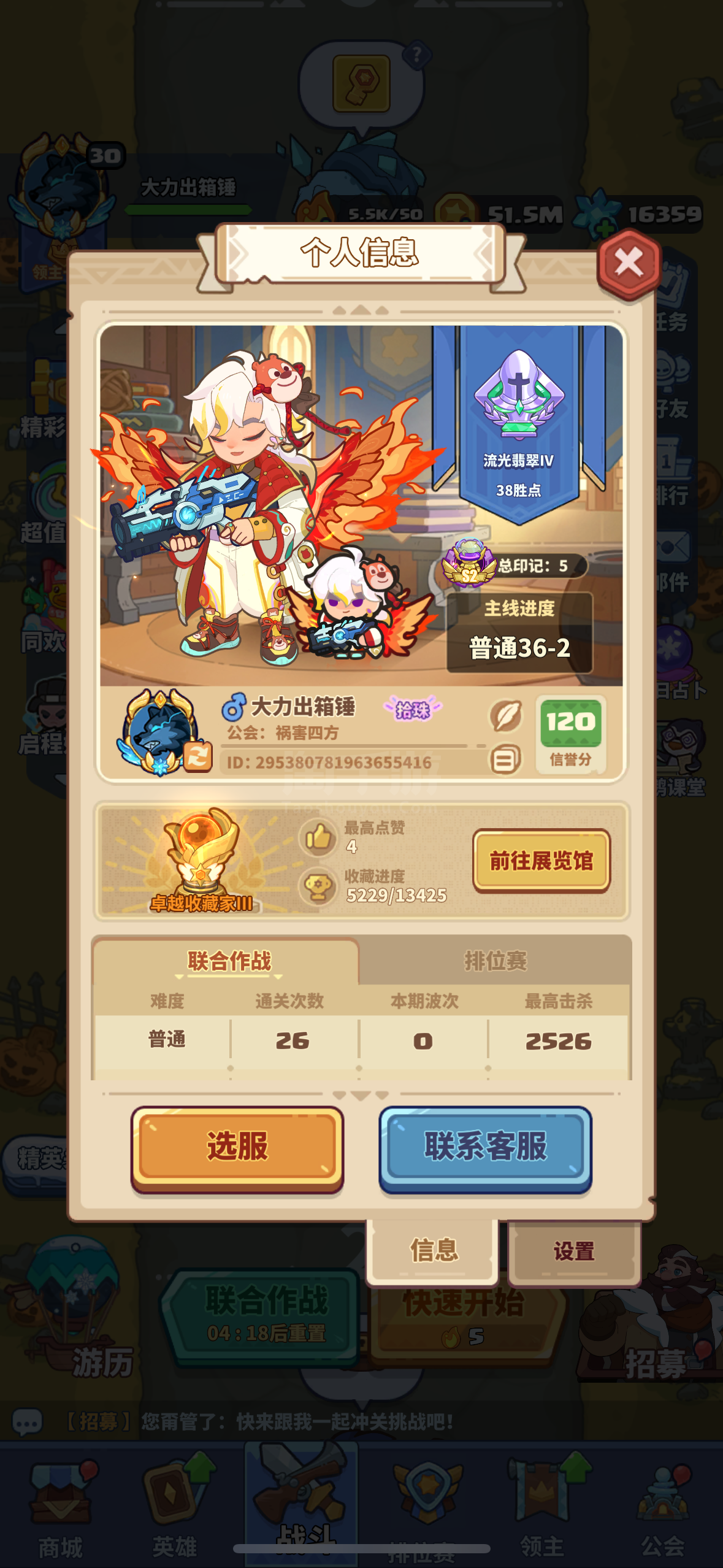Switch to the 信息 tab

pyautogui.click(x=434, y=1250)
